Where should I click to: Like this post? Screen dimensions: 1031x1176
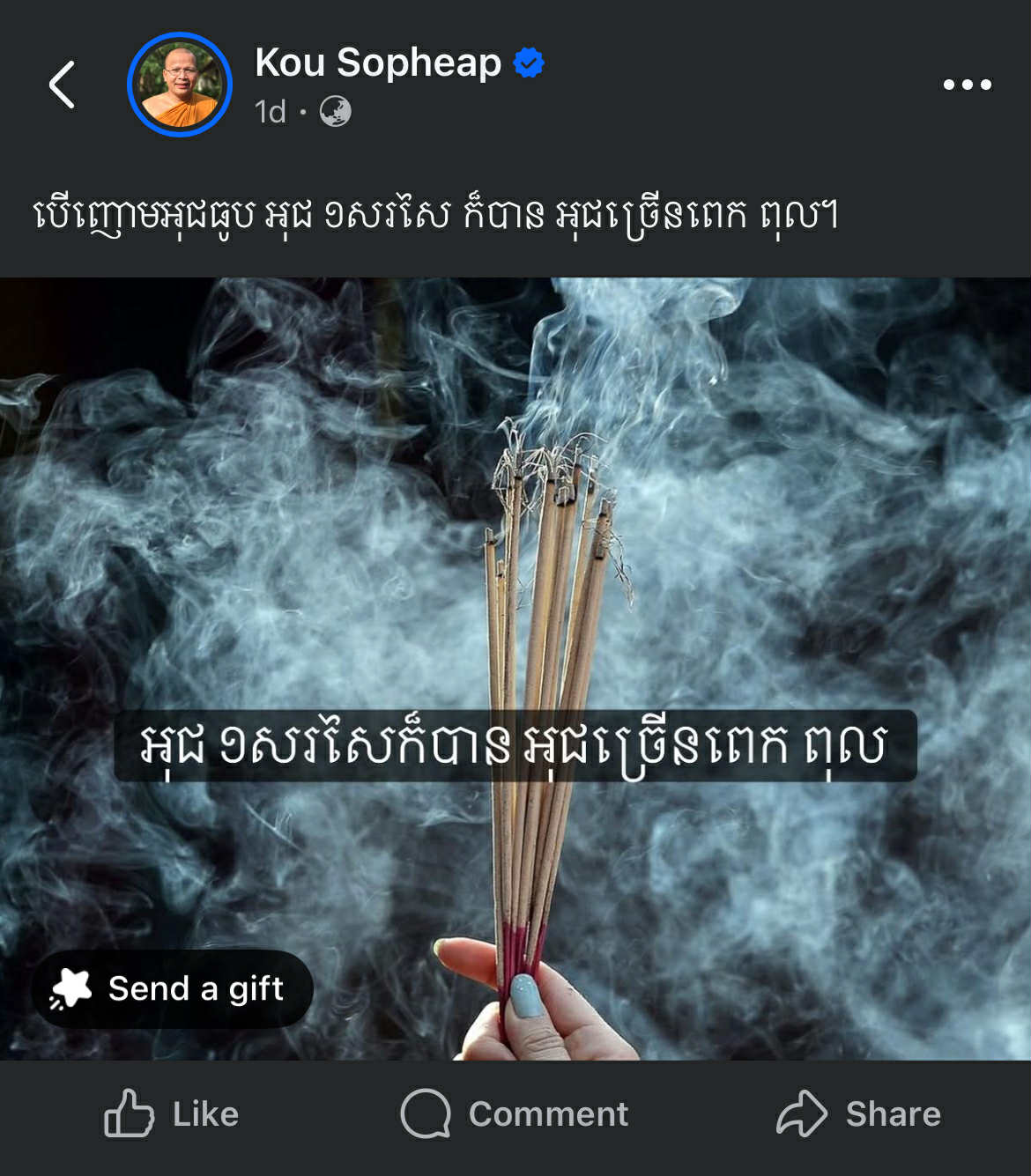172,1114
